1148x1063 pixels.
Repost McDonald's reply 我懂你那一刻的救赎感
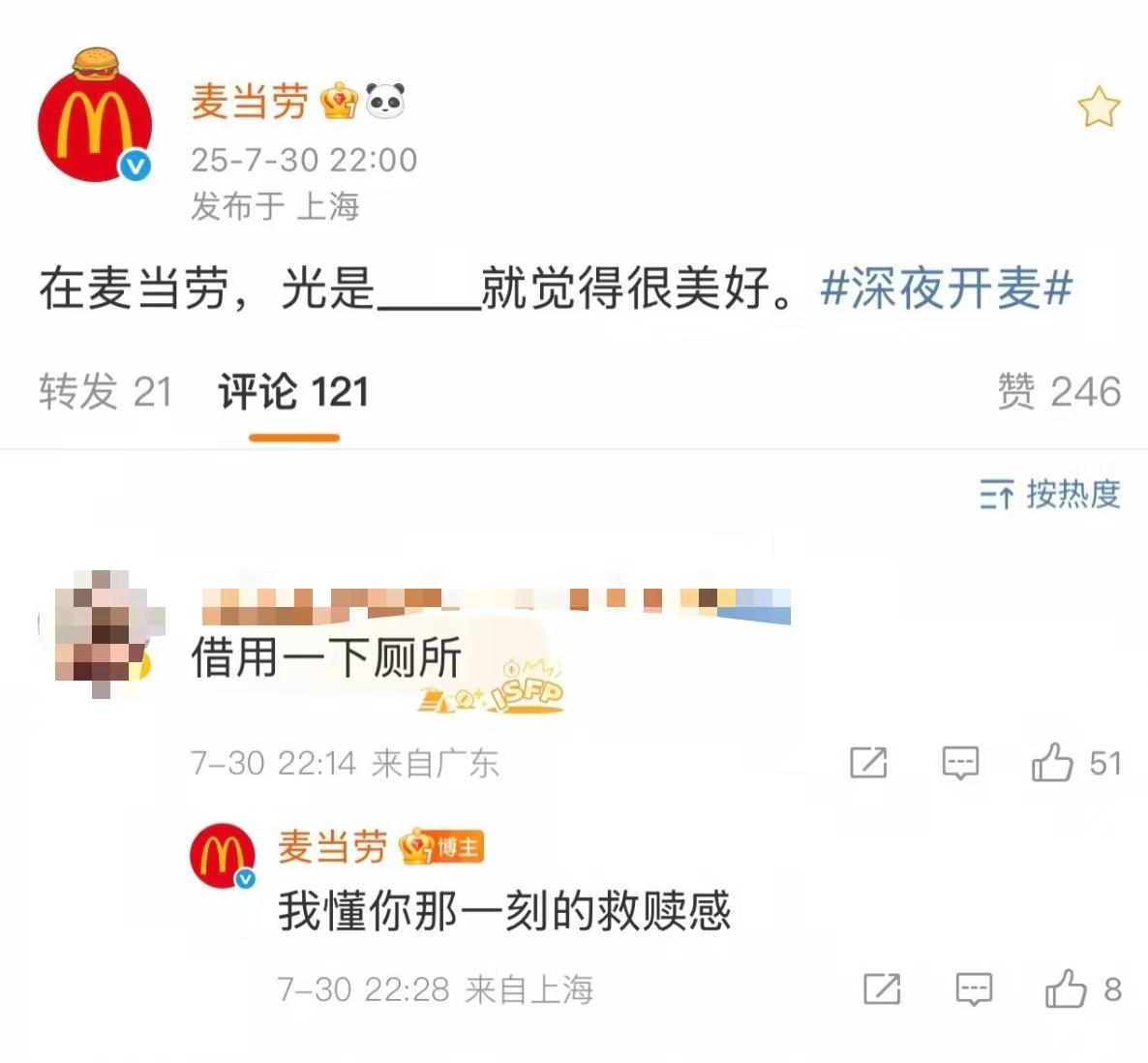pyautogui.click(x=882, y=989)
